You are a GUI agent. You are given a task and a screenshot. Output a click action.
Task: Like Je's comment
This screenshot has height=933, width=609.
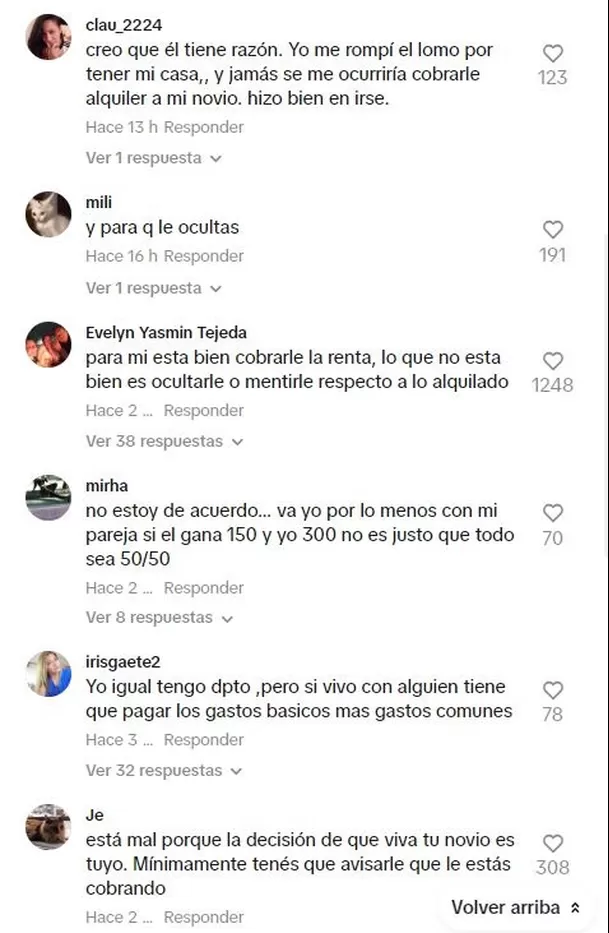[x=552, y=844]
